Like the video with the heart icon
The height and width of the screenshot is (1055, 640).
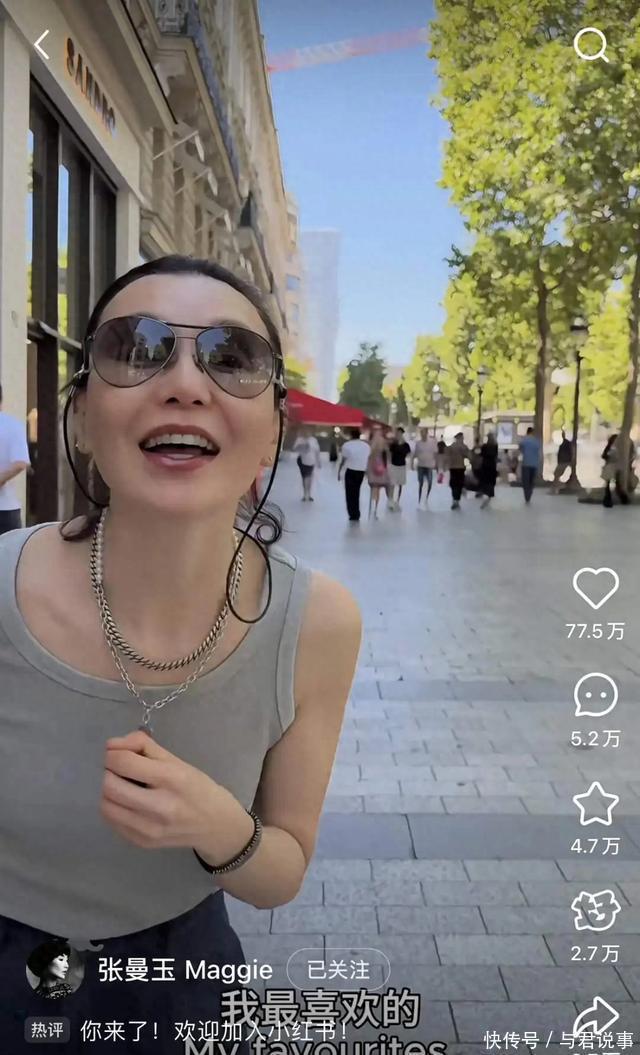[x=595, y=588]
